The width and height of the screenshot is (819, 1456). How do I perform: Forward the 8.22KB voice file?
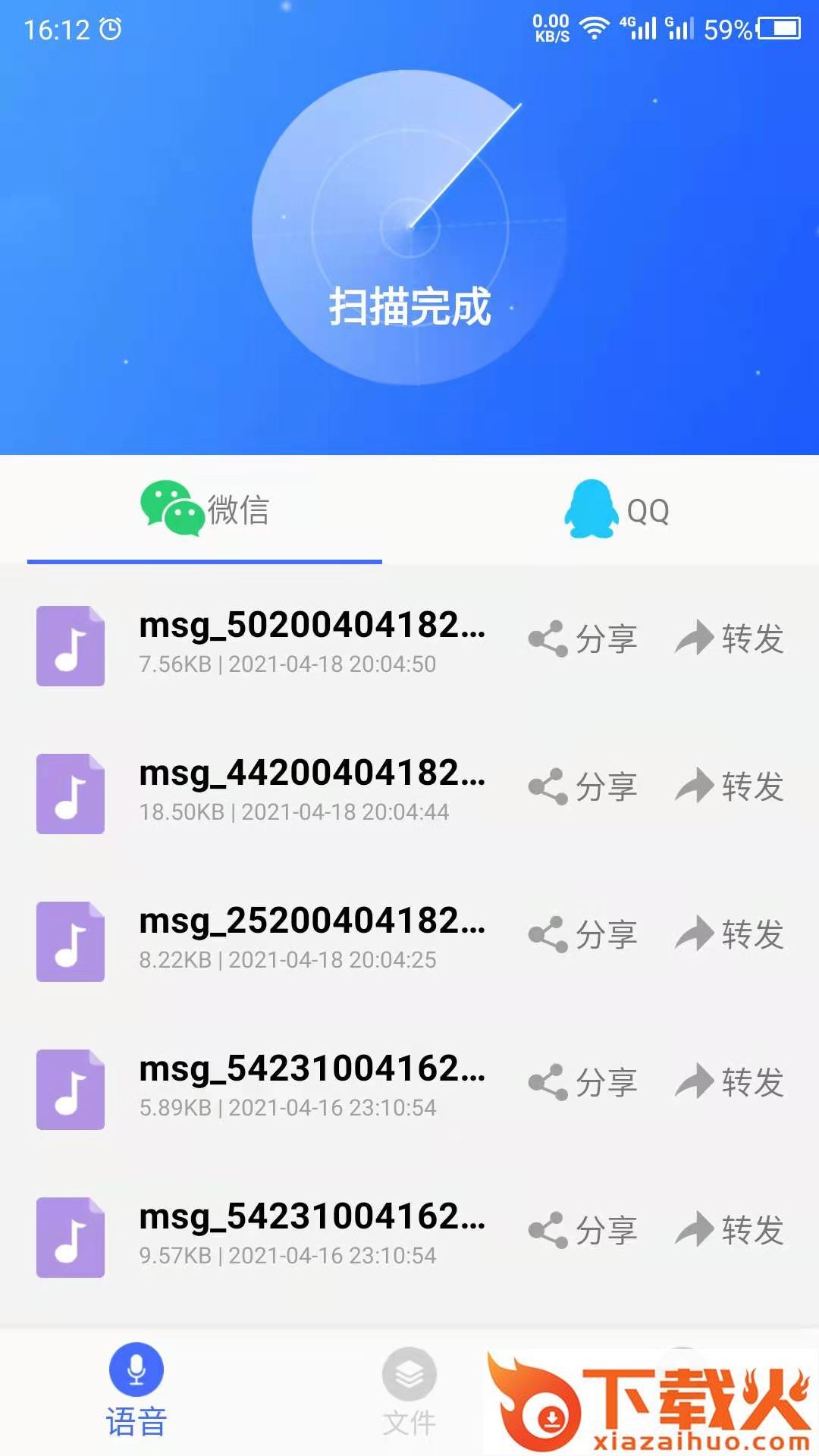[x=729, y=934]
